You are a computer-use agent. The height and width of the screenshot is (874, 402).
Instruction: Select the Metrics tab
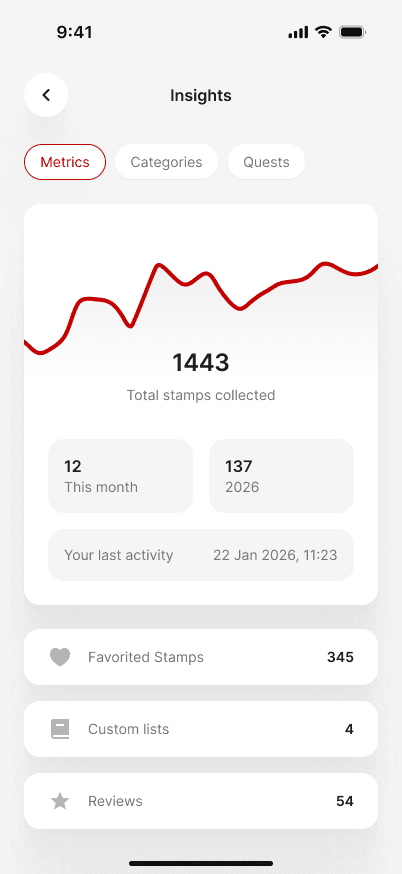coord(65,162)
